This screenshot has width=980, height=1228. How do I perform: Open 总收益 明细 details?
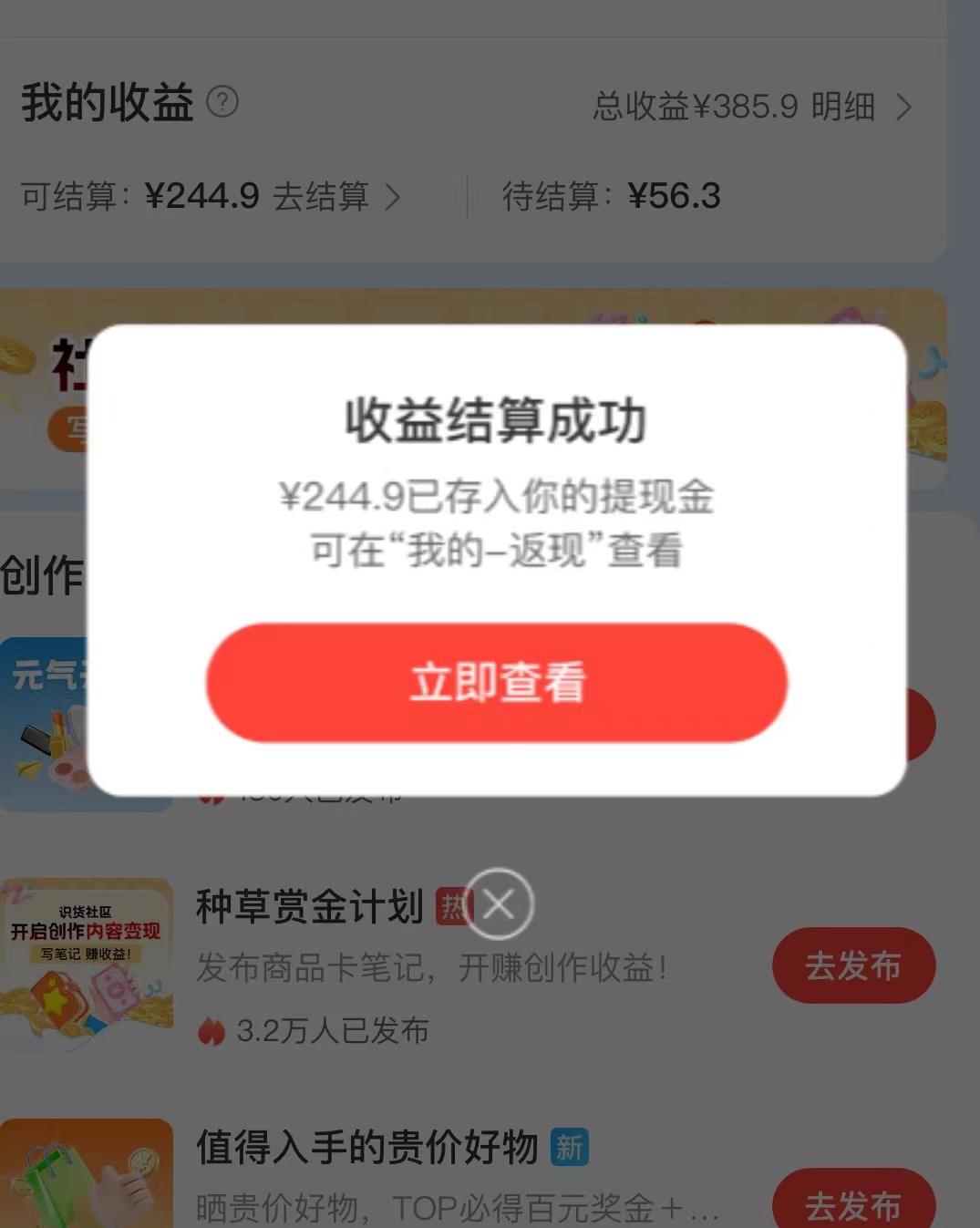[752, 107]
